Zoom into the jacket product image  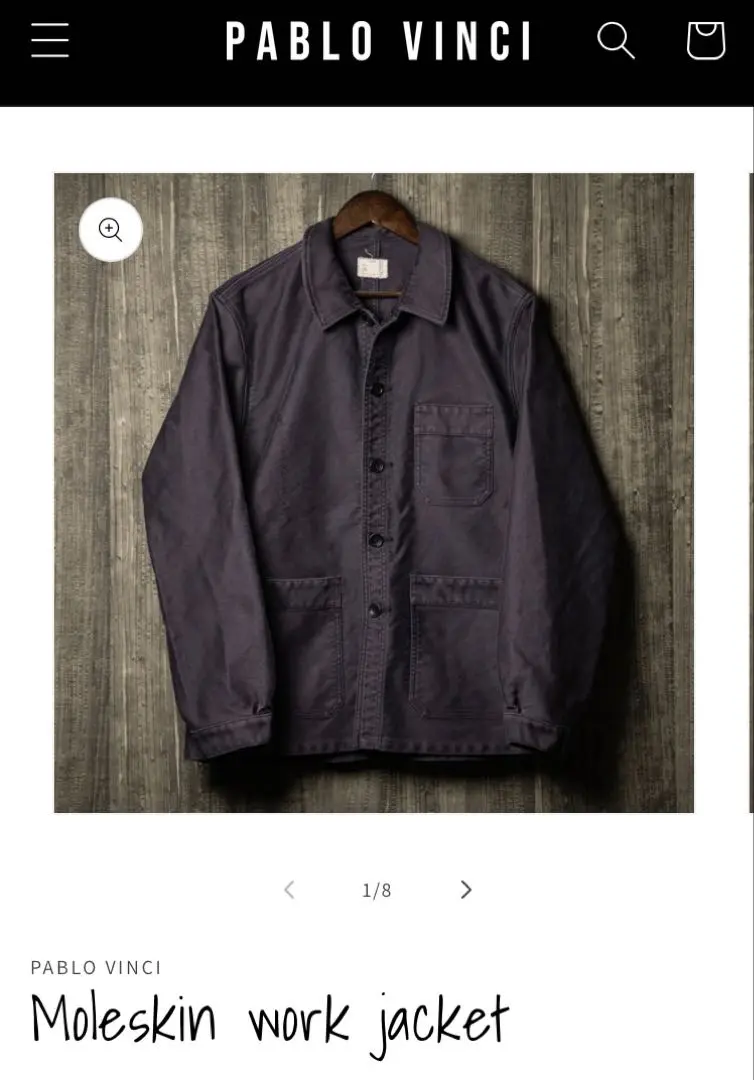pyautogui.click(x=111, y=230)
